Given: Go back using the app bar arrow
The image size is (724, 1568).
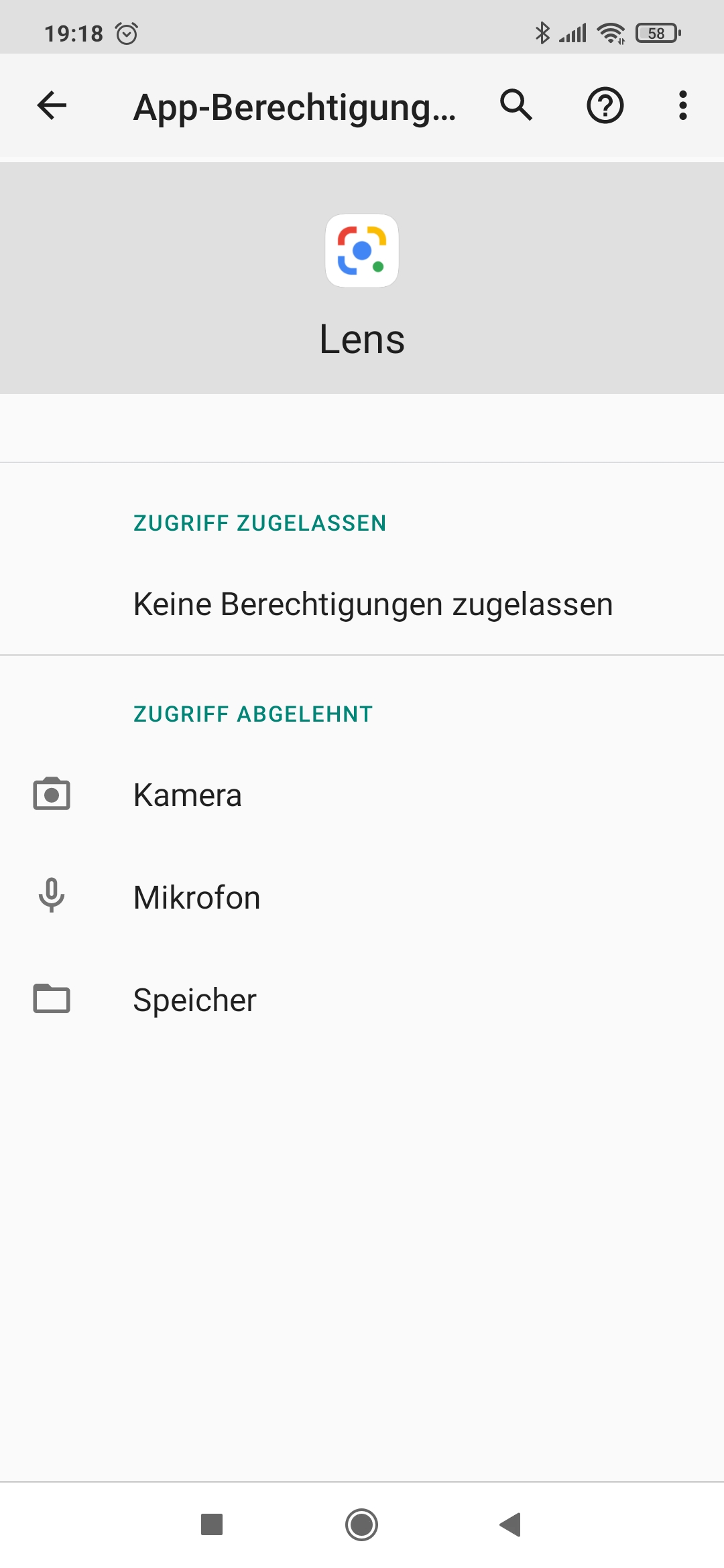Looking at the screenshot, I should coord(52,105).
